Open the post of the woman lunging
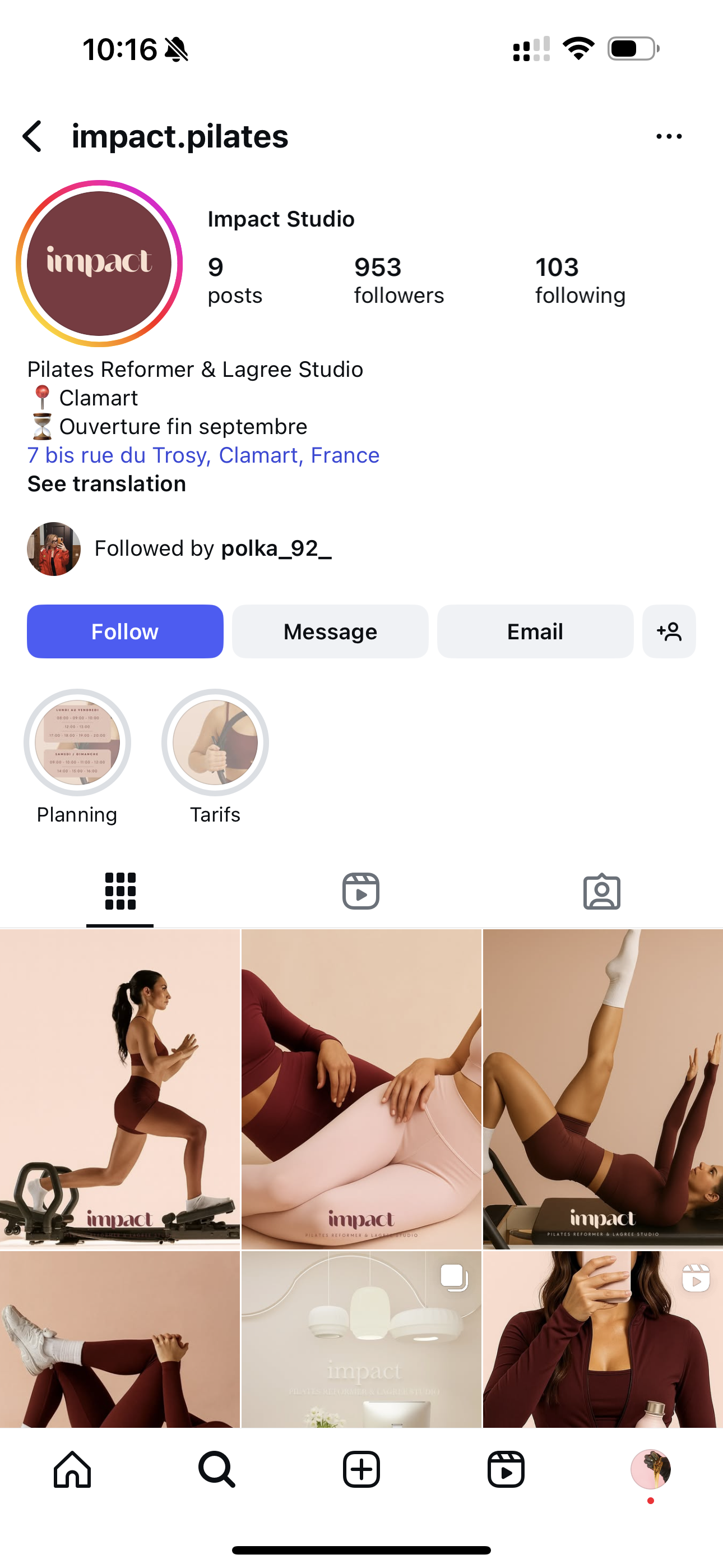723x1568 pixels. pyautogui.click(x=120, y=1089)
